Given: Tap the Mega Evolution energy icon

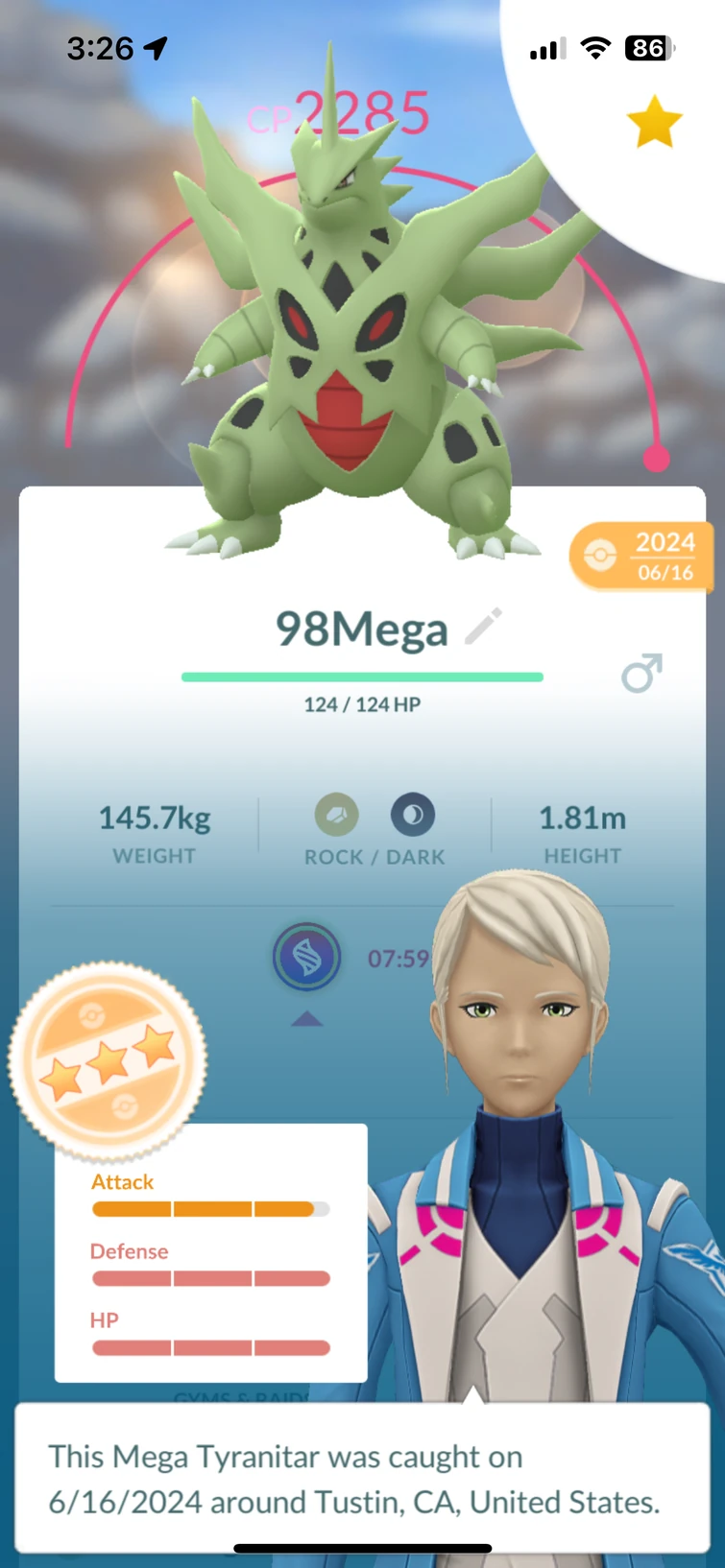Looking at the screenshot, I should (x=307, y=958).
